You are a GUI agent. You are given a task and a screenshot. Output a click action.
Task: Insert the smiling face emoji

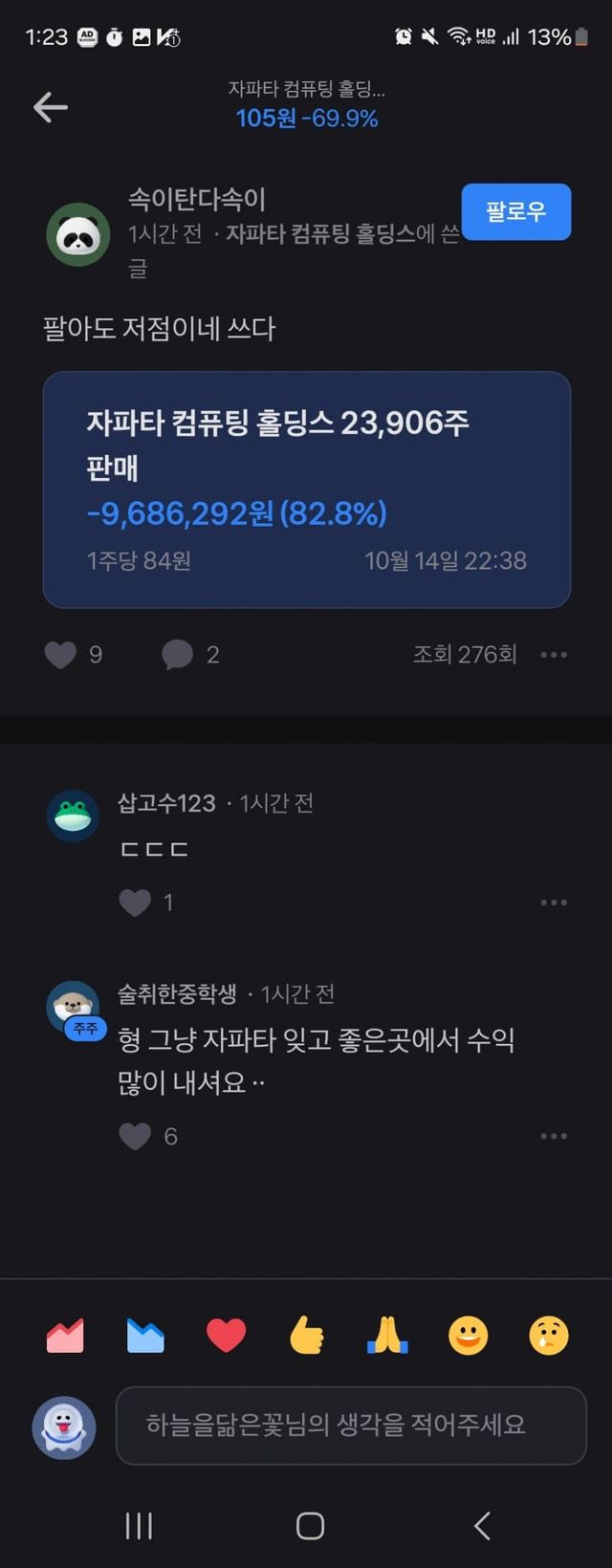click(468, 1336)
